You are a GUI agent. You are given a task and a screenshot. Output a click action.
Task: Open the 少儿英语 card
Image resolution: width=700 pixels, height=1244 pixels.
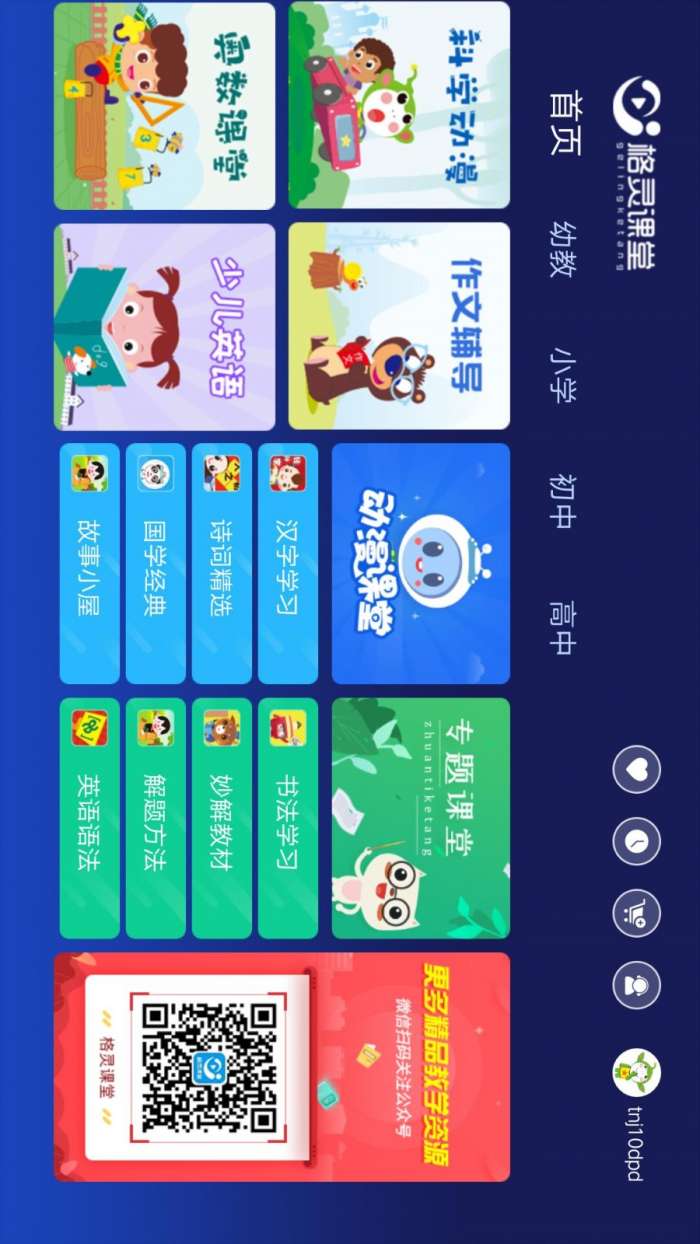164,327
